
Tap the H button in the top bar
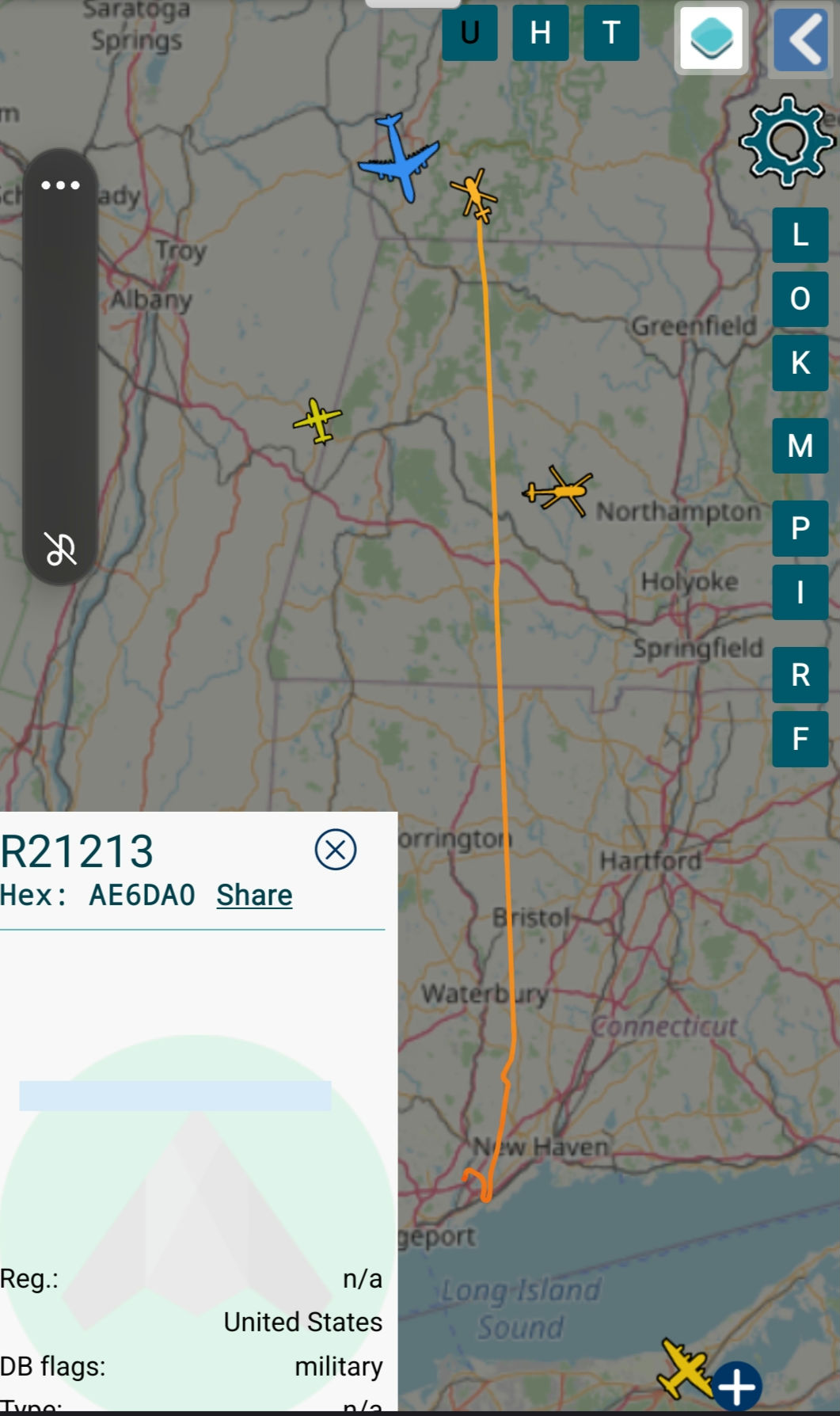[x=541, y=32]
